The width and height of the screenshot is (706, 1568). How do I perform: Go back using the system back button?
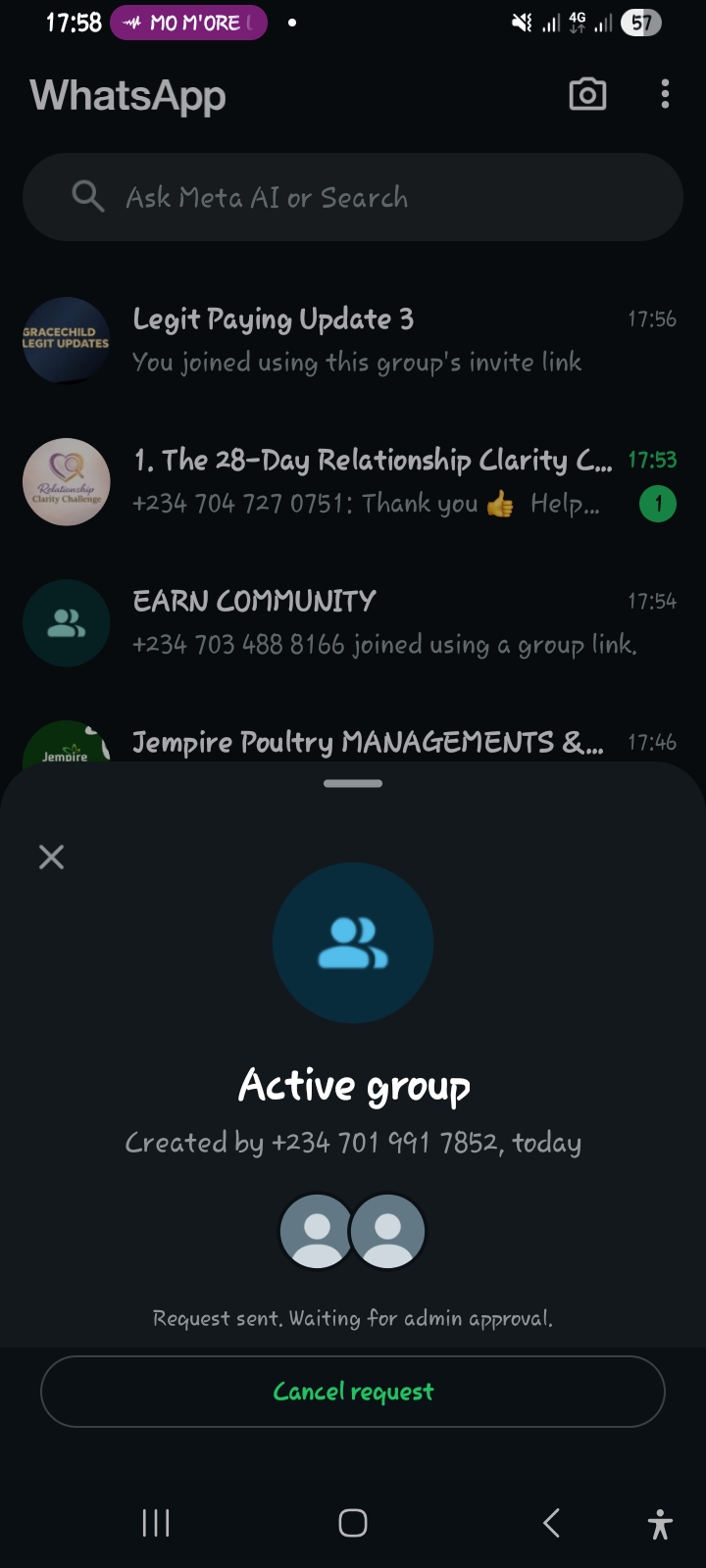[x=551, y=1523]
